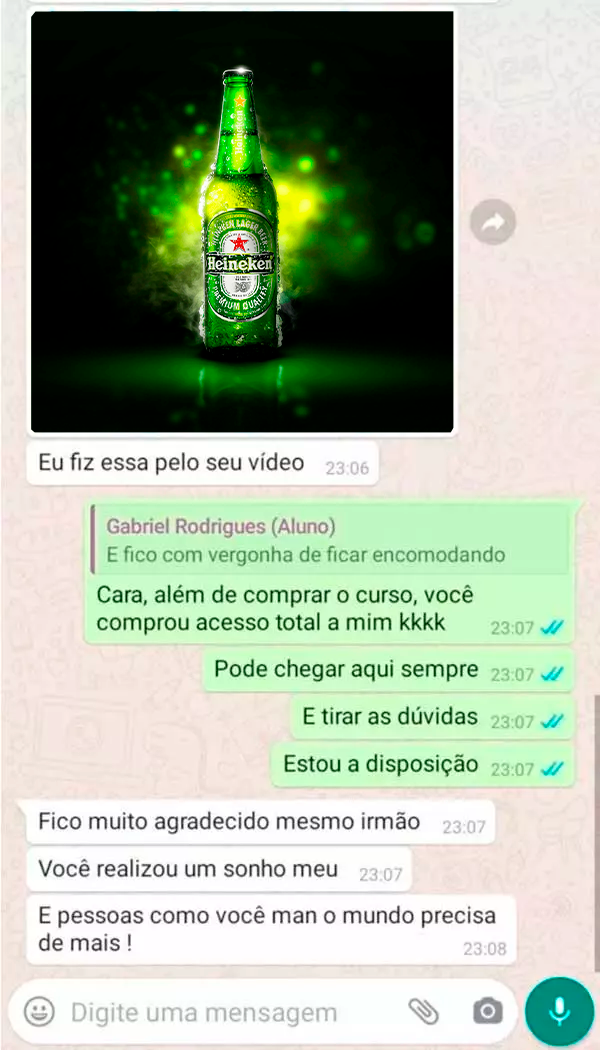This screenshot has height=1050, width=600.
Task: Focus the 'Digite uma mensagem' field
Action: (x=220, y=1012)
